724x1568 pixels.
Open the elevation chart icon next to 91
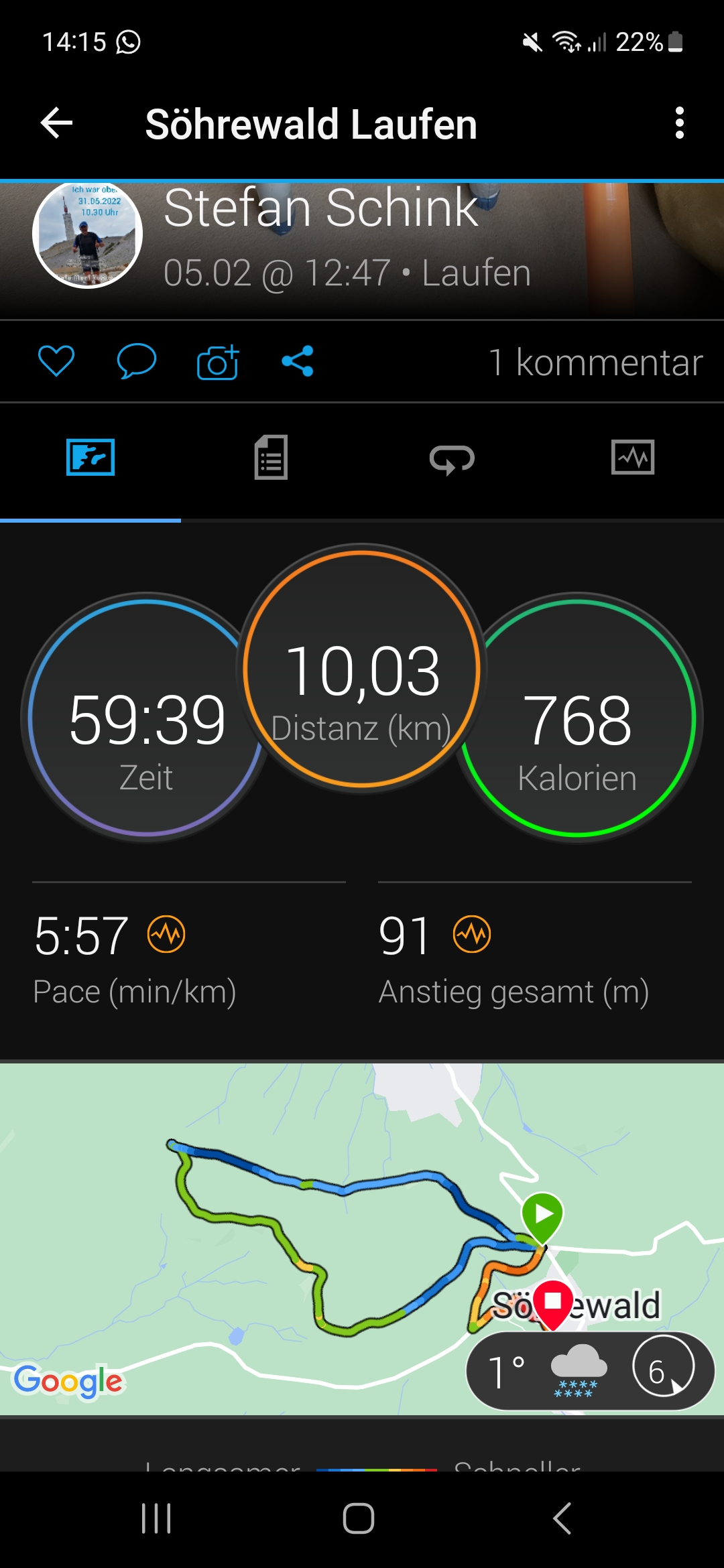coord(472,934)
